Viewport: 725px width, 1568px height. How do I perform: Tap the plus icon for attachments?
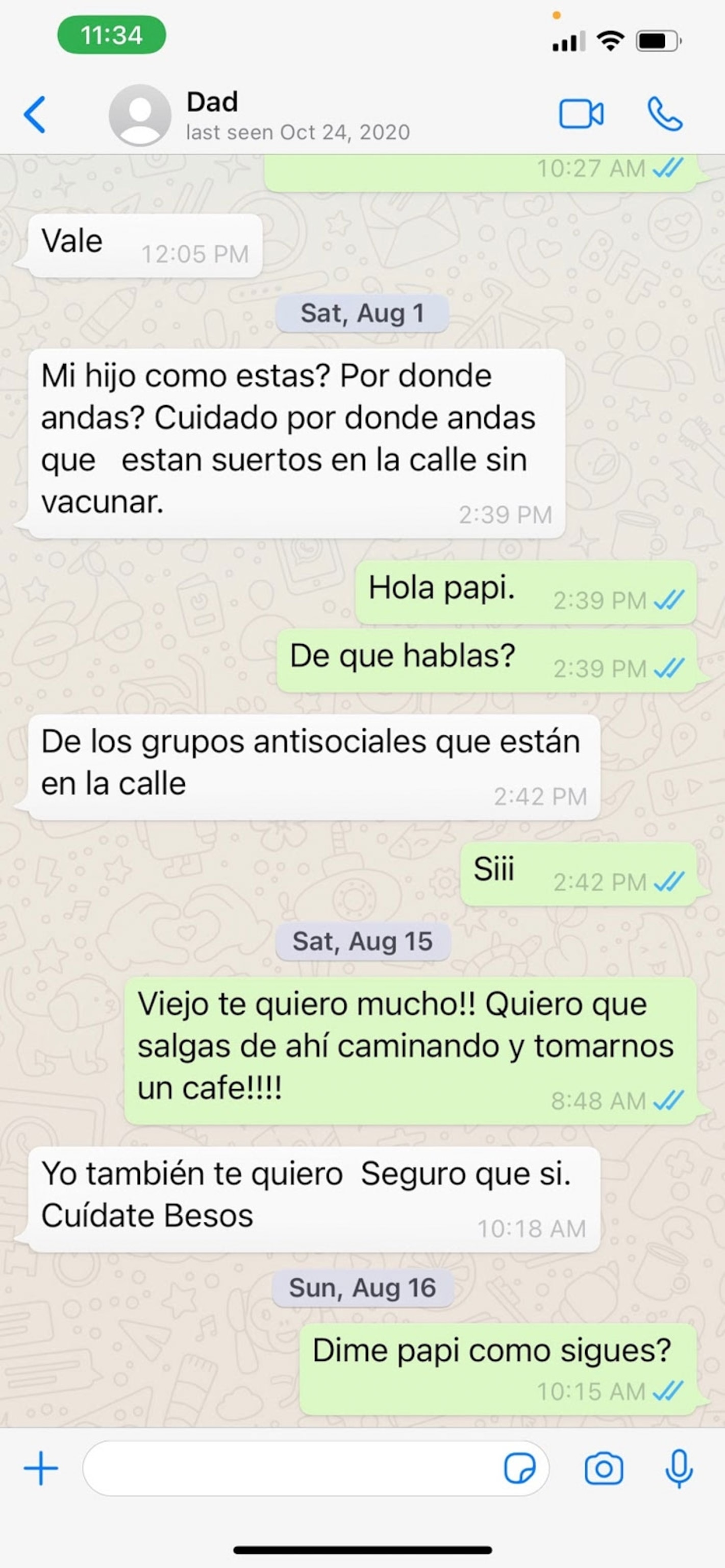(40, 1469)
